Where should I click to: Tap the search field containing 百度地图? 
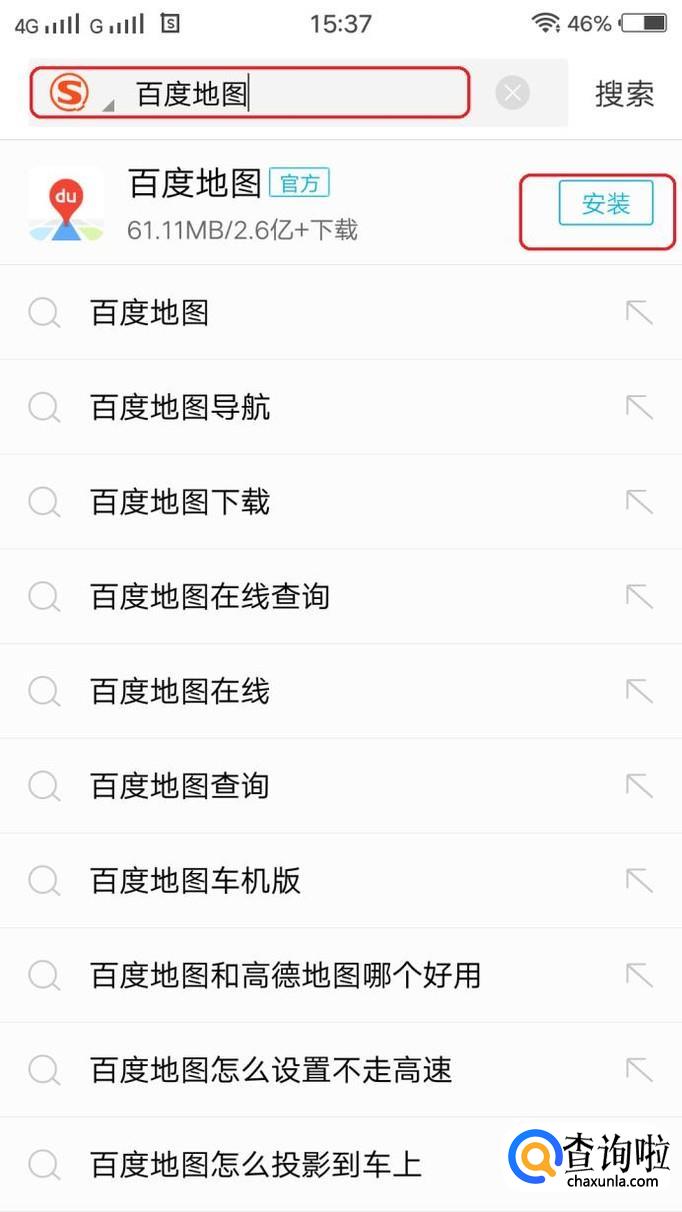[300, 94]
